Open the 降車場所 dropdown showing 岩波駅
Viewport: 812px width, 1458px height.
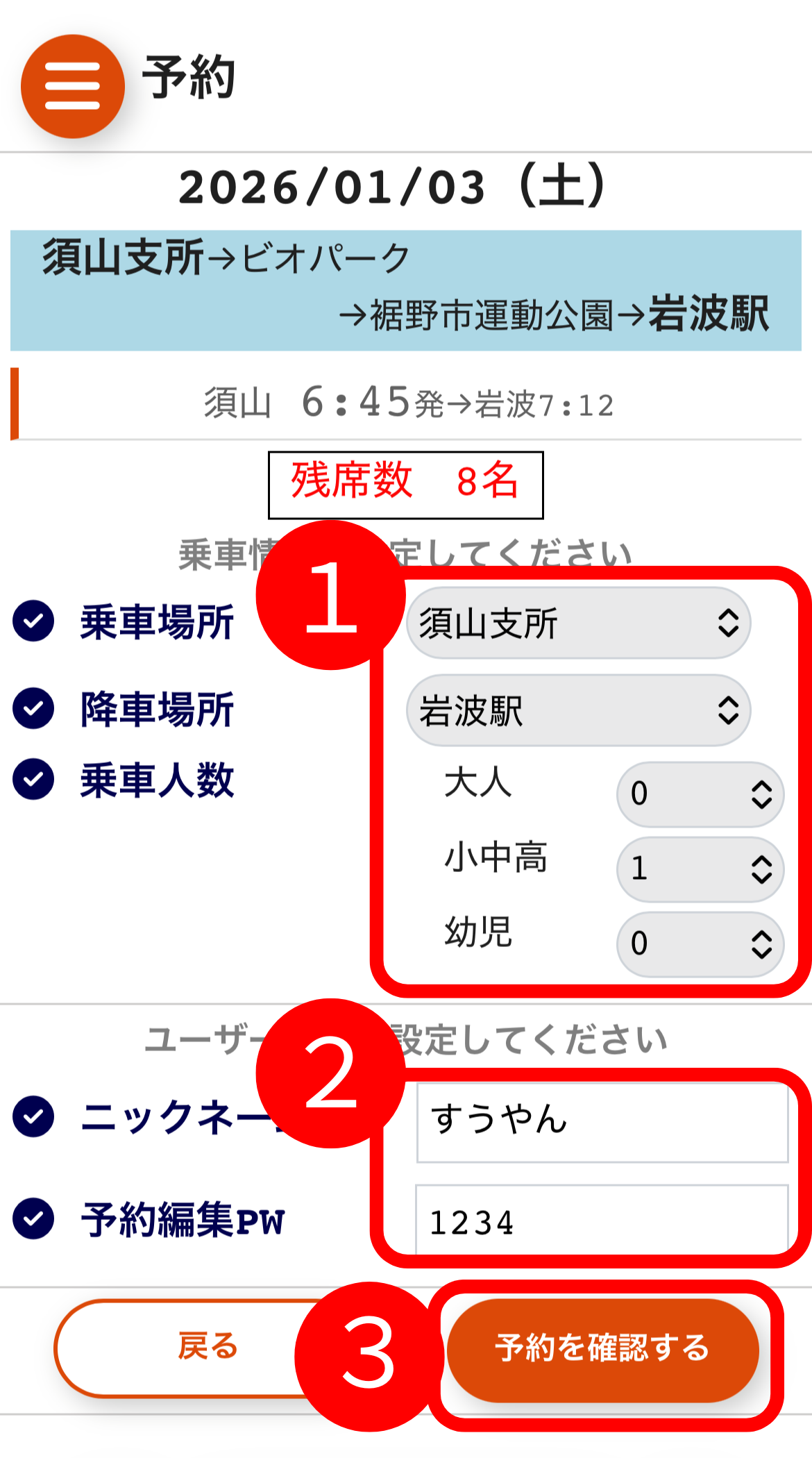[578, 710]
